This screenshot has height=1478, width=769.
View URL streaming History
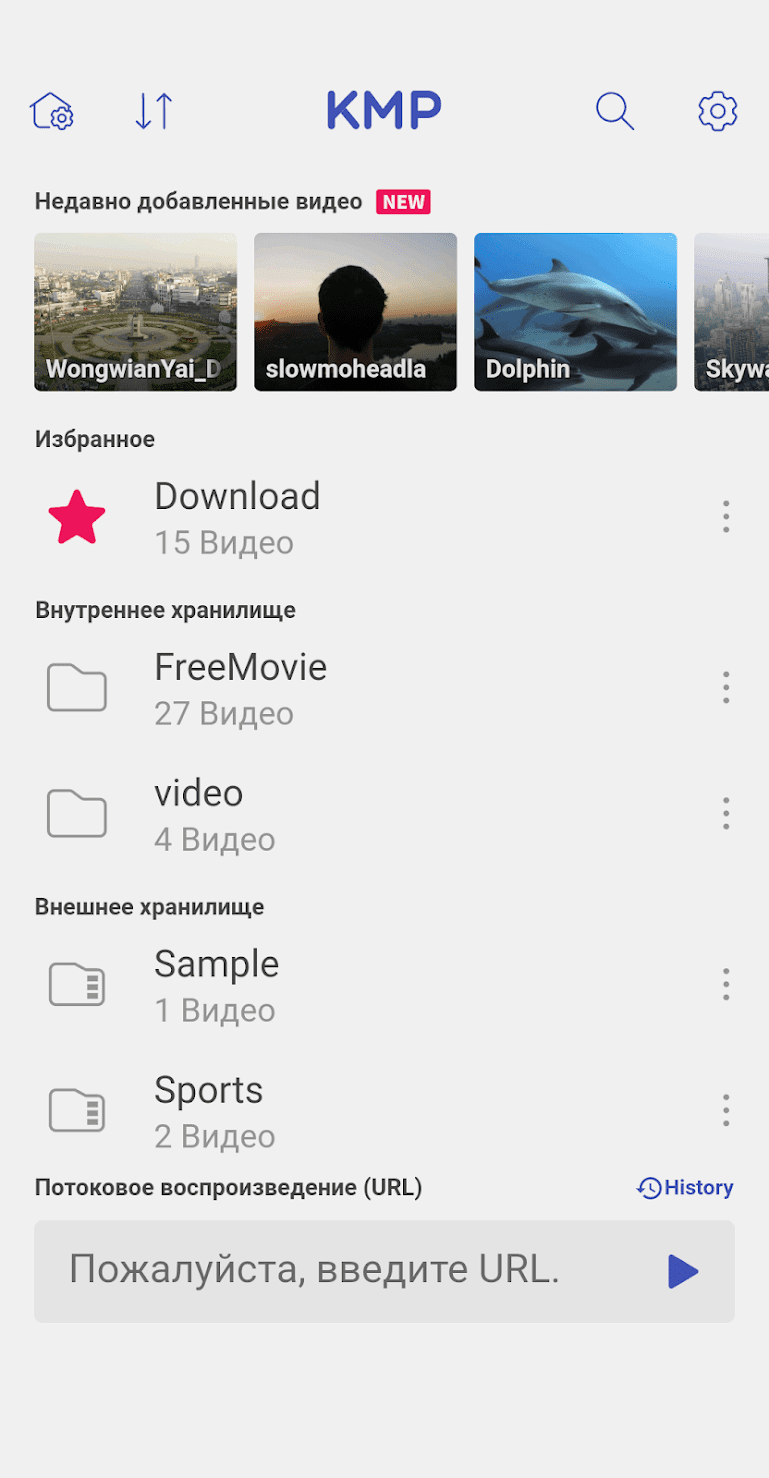686,1188
